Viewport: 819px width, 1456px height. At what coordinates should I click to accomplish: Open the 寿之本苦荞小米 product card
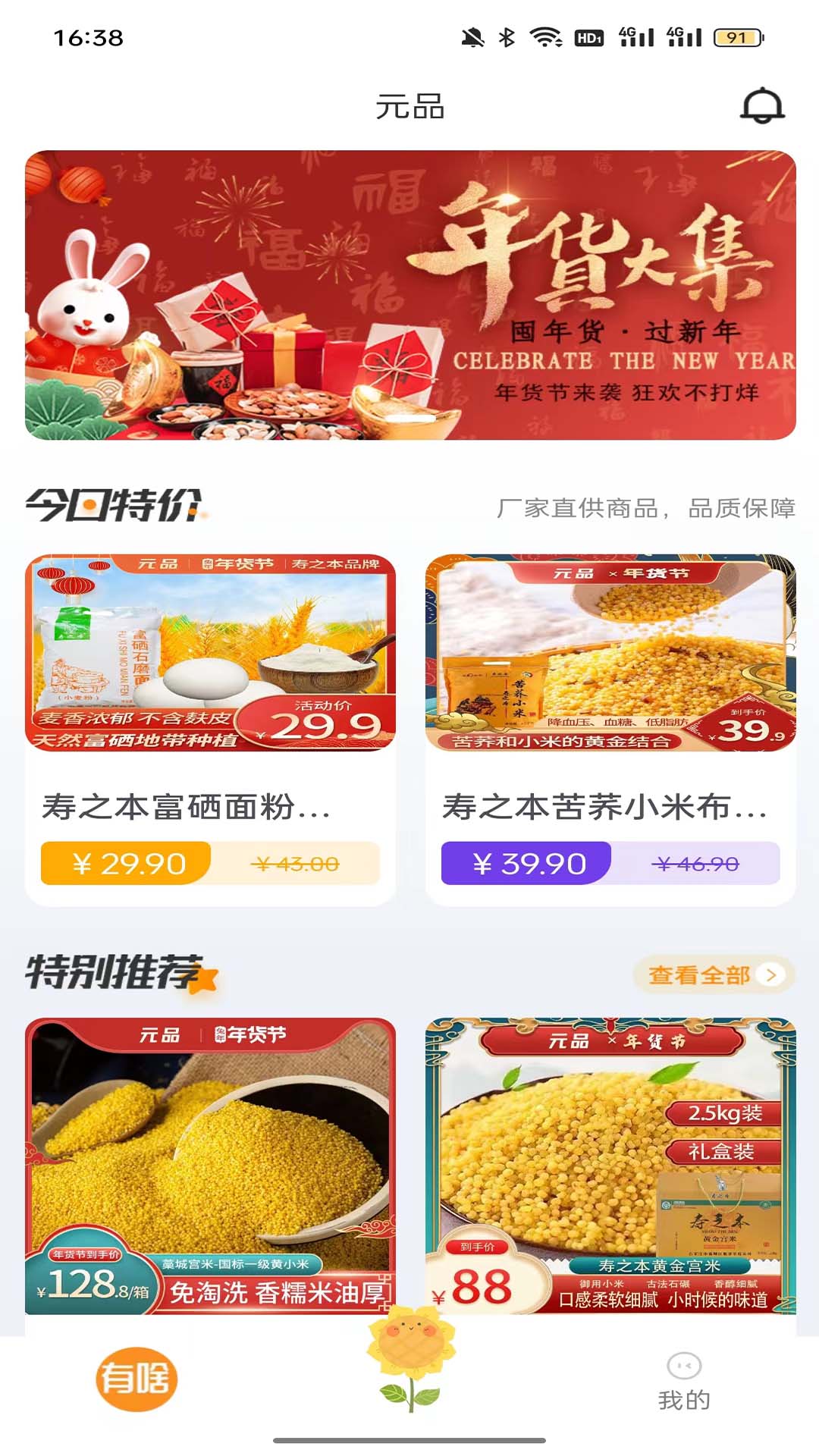click(x=610, y=728)
